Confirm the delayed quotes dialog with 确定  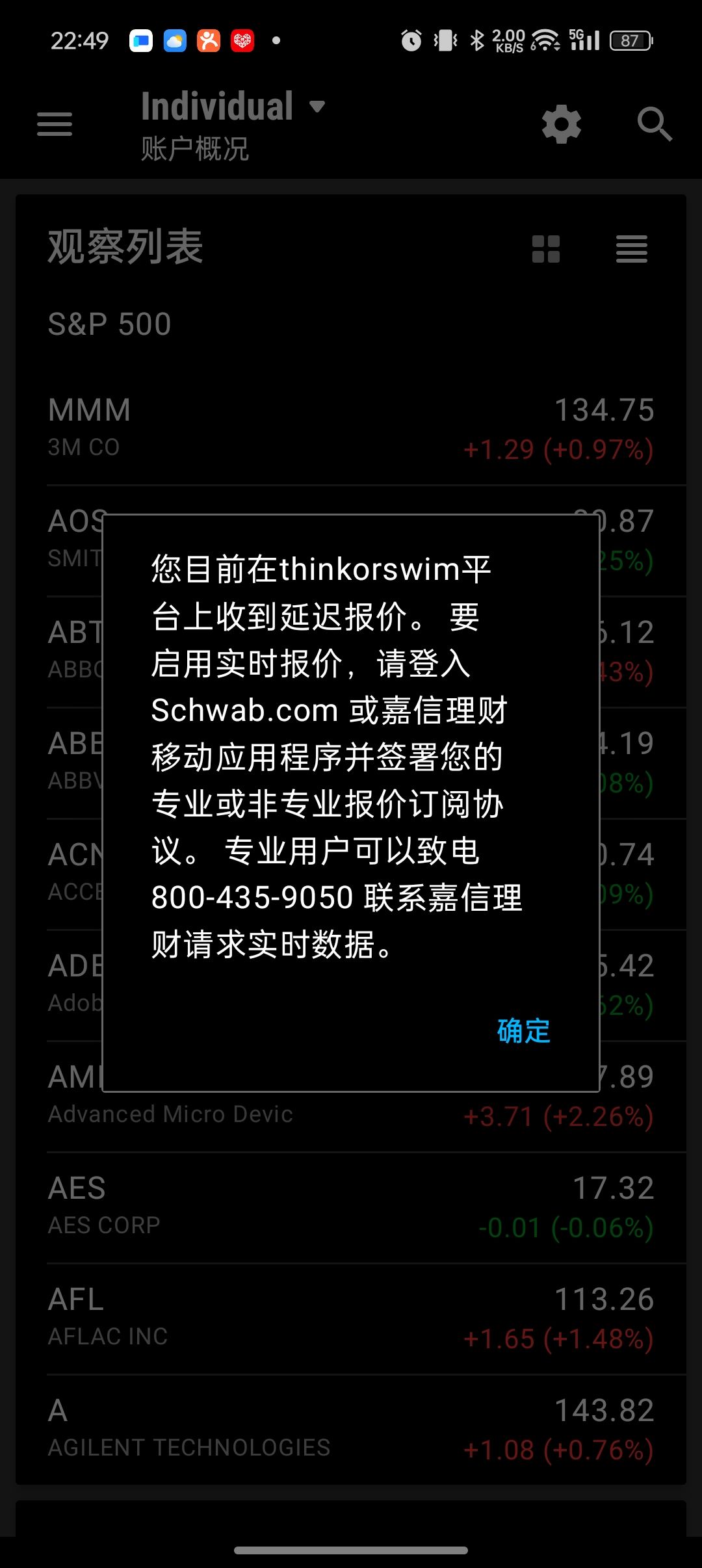(x=523, y=1031)
